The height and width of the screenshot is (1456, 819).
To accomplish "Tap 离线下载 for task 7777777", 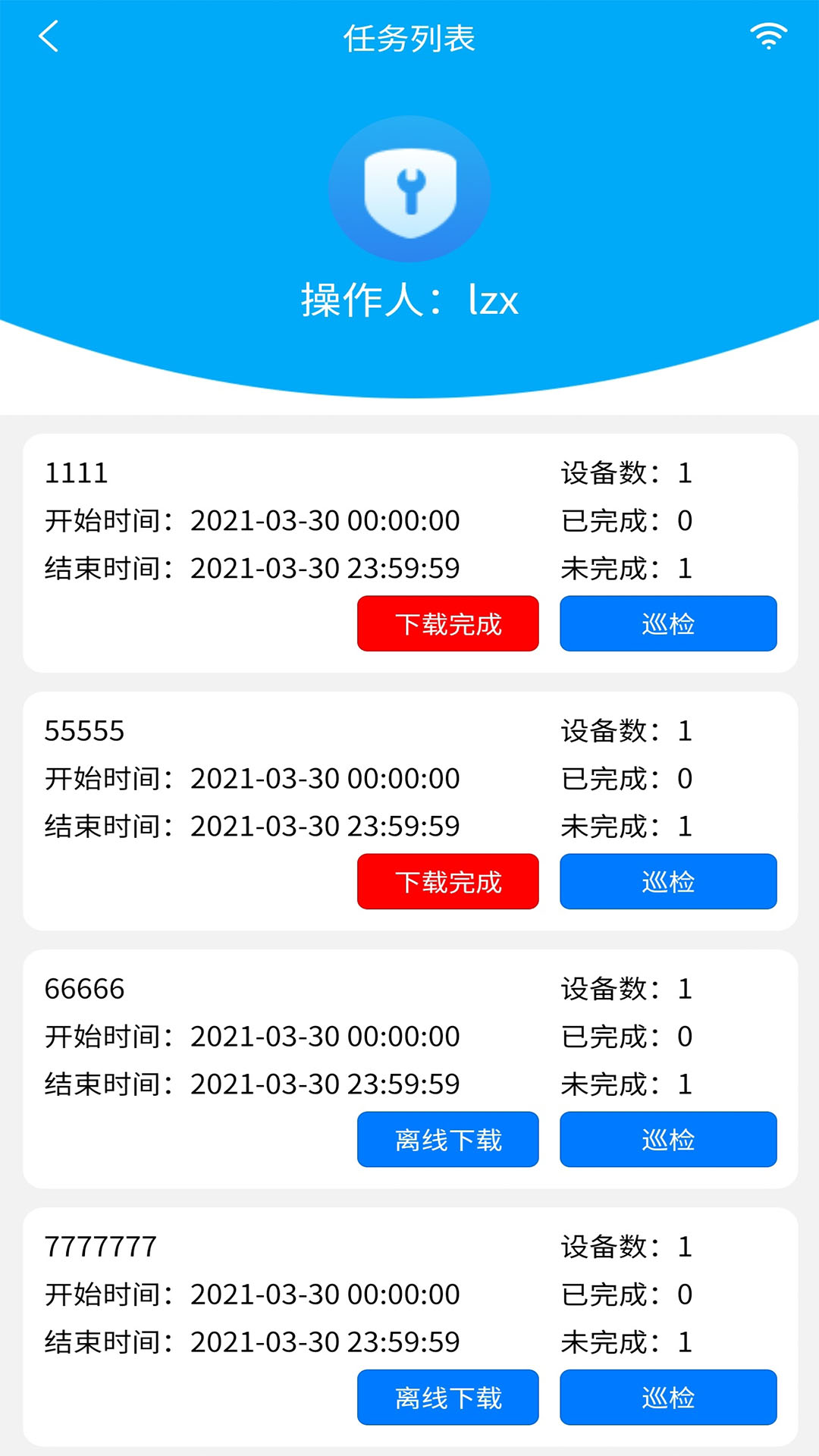I will pos(448,1397).
